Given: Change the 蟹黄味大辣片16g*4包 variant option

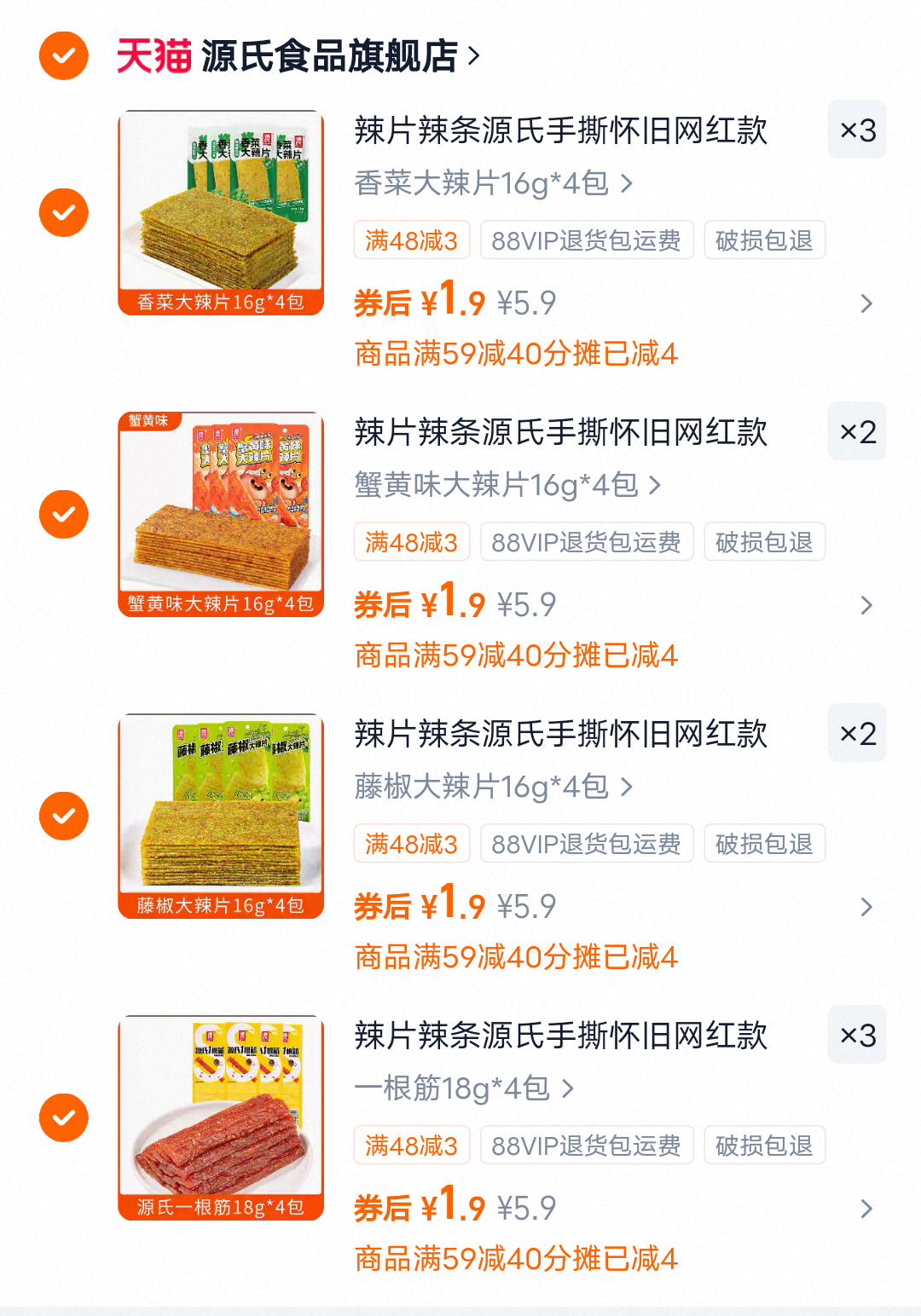Looking at the screenshot, I should pos(507,485).
